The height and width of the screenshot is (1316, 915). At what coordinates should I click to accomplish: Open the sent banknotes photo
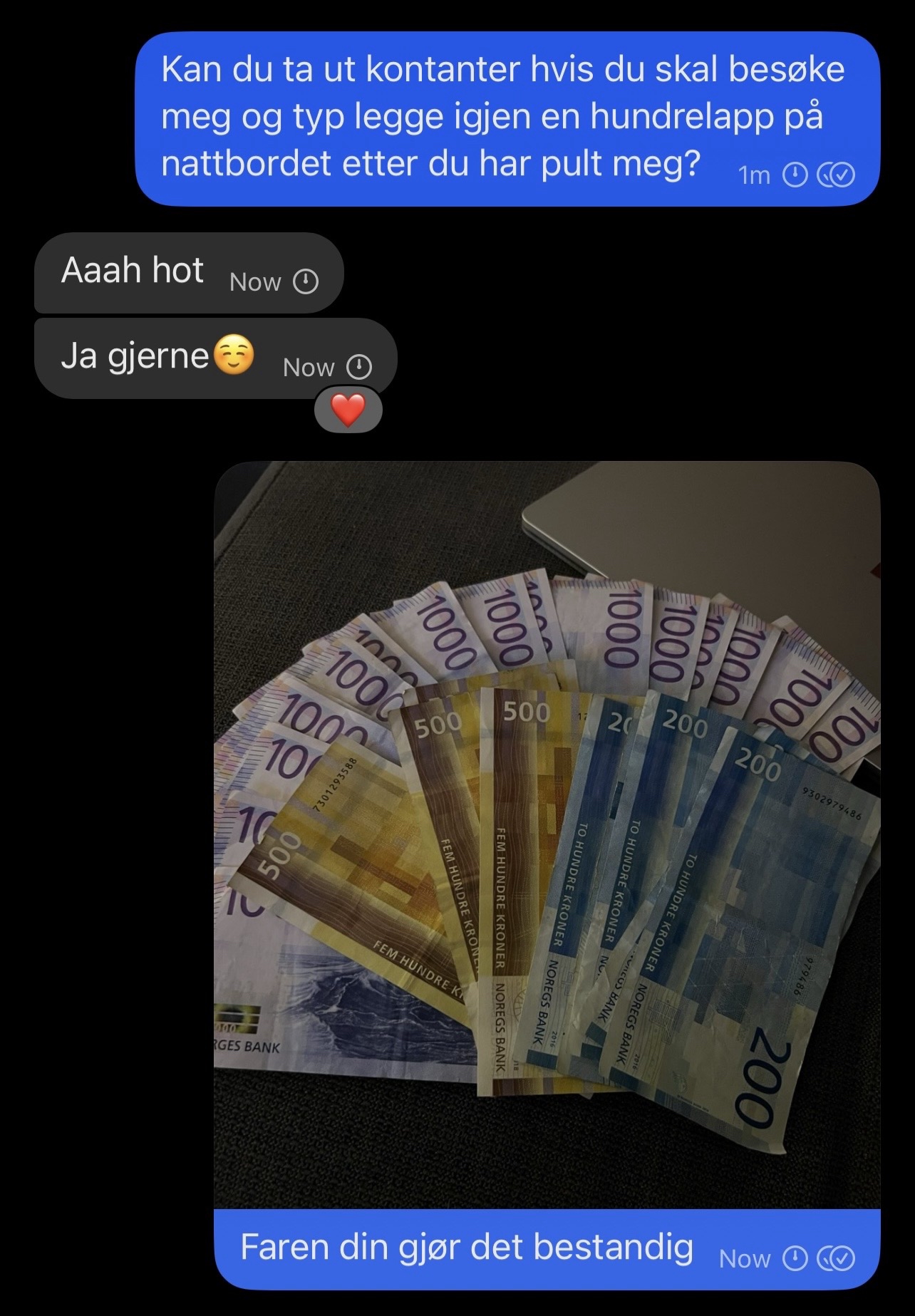coord(547,834)
